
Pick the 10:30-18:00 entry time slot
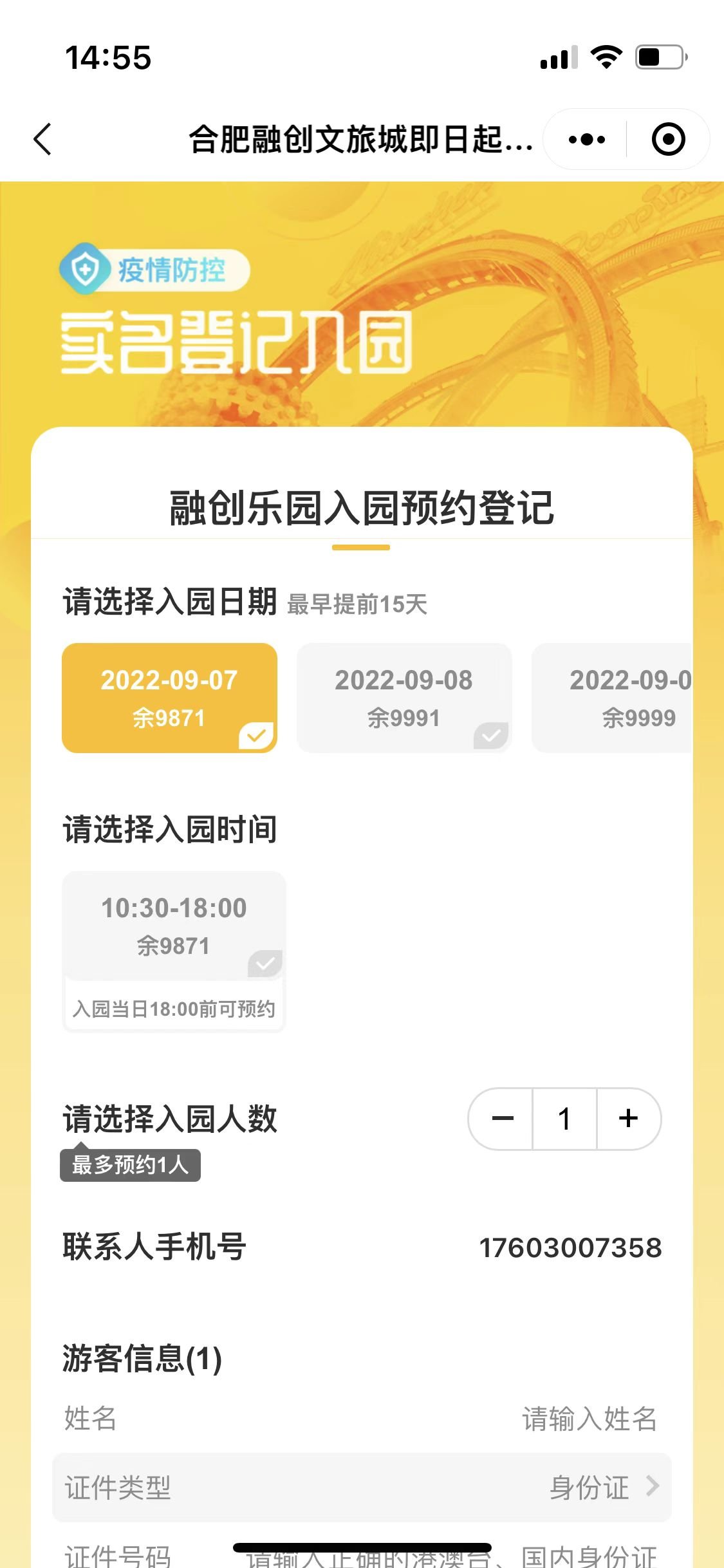point(174,926)
